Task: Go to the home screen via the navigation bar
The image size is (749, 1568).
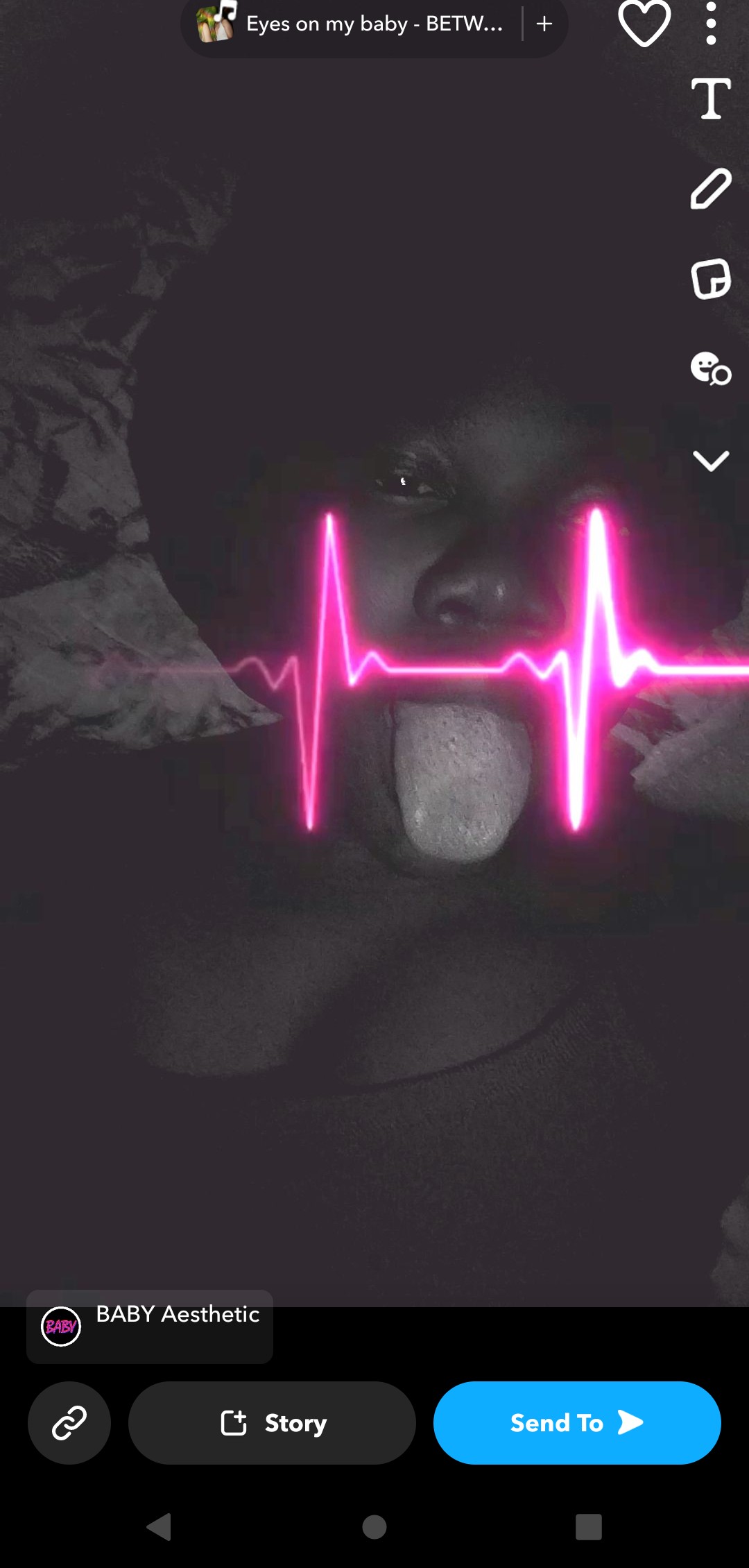Action: [374, 1527]
